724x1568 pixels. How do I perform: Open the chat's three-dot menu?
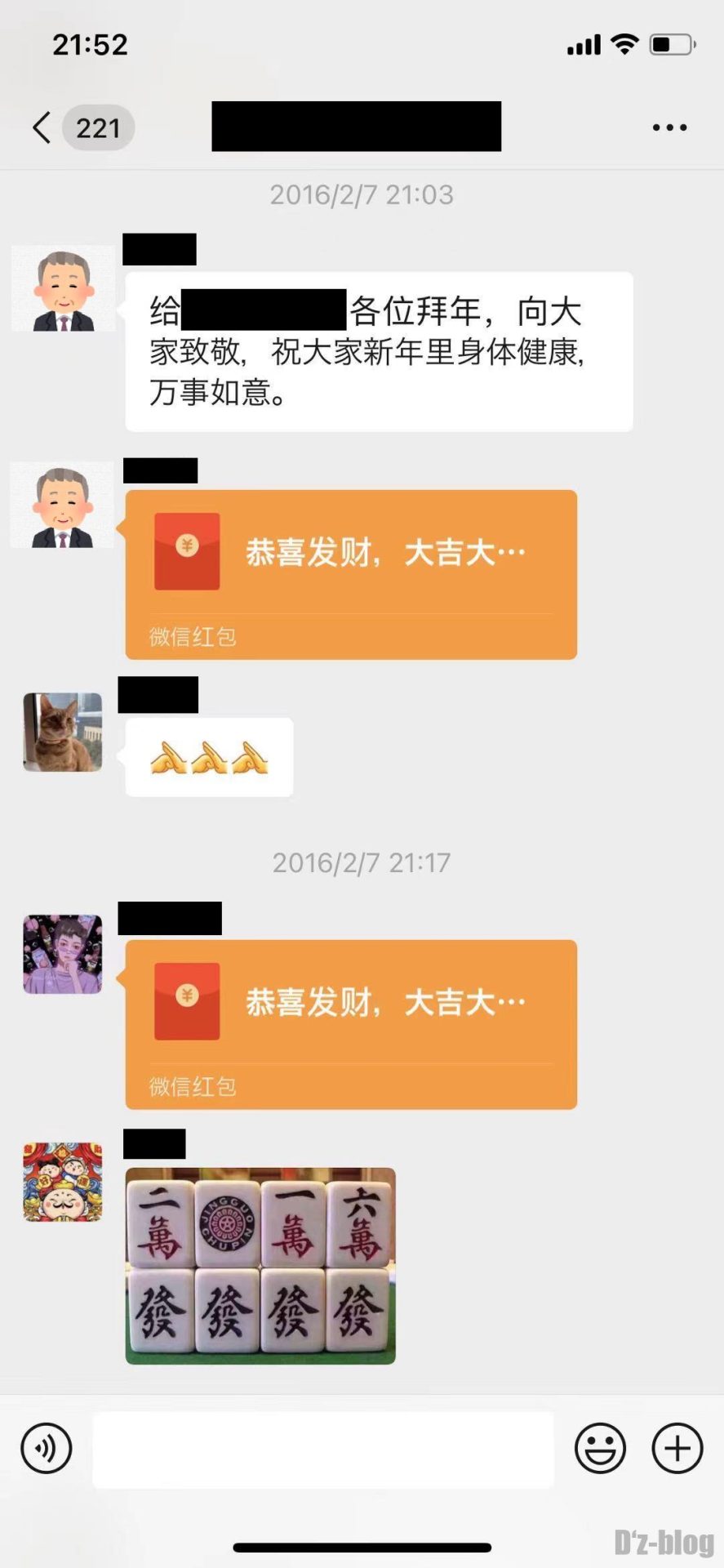pyautogui.click(x=669, y=128)
